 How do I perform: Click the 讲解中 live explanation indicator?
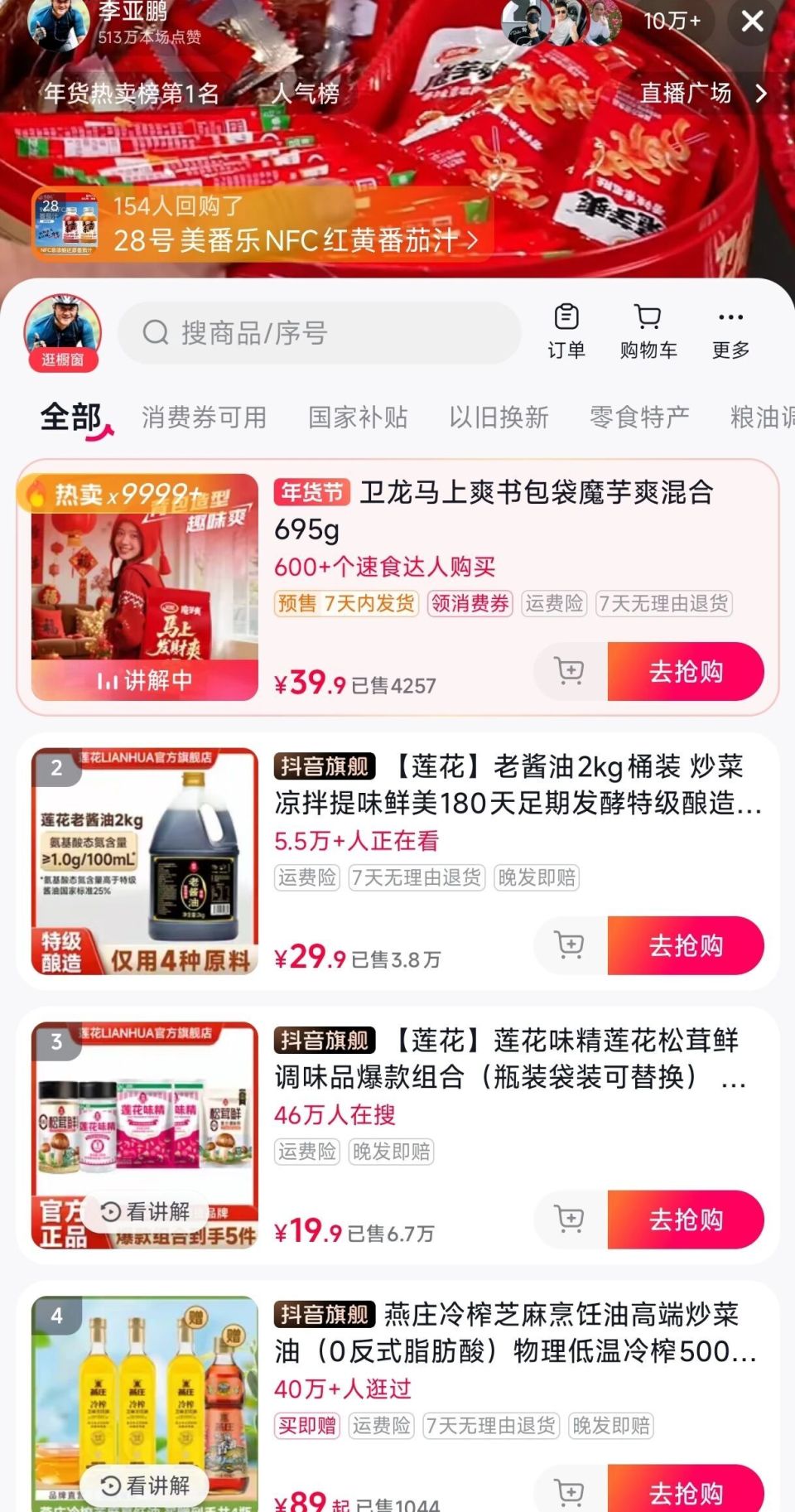pos(146,680)
